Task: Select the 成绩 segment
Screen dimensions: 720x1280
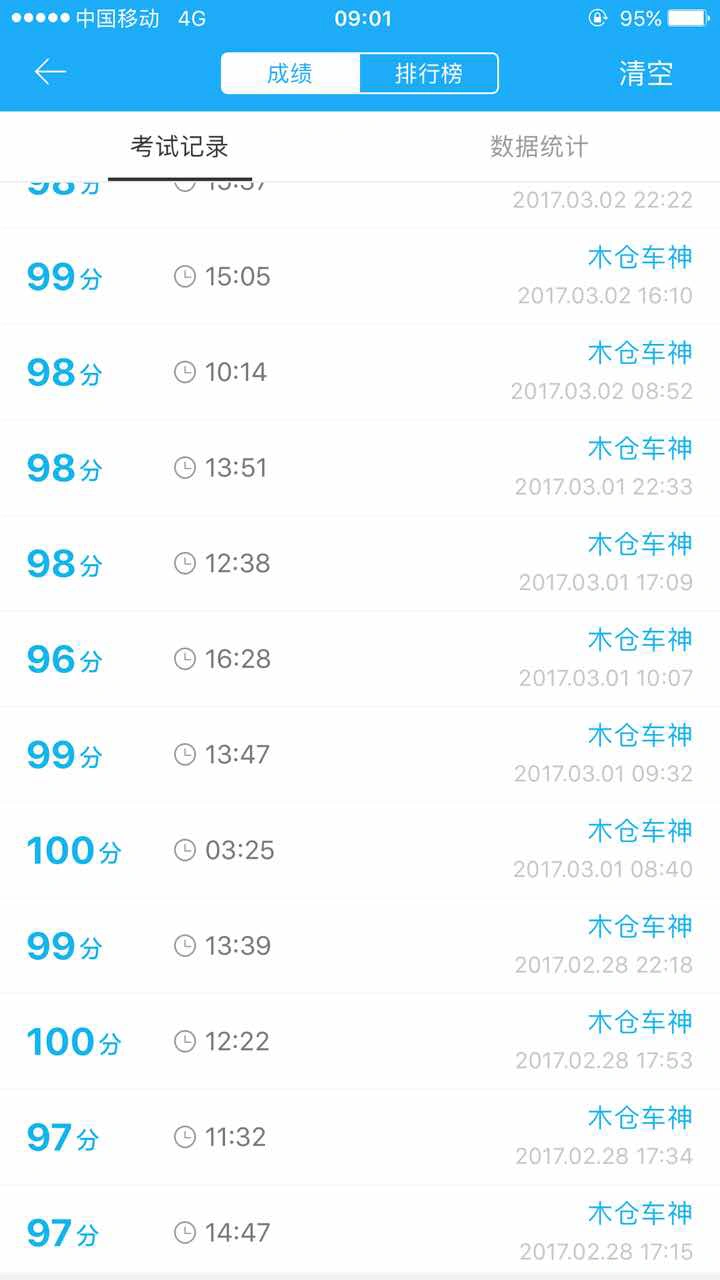Action: point(290,73)
